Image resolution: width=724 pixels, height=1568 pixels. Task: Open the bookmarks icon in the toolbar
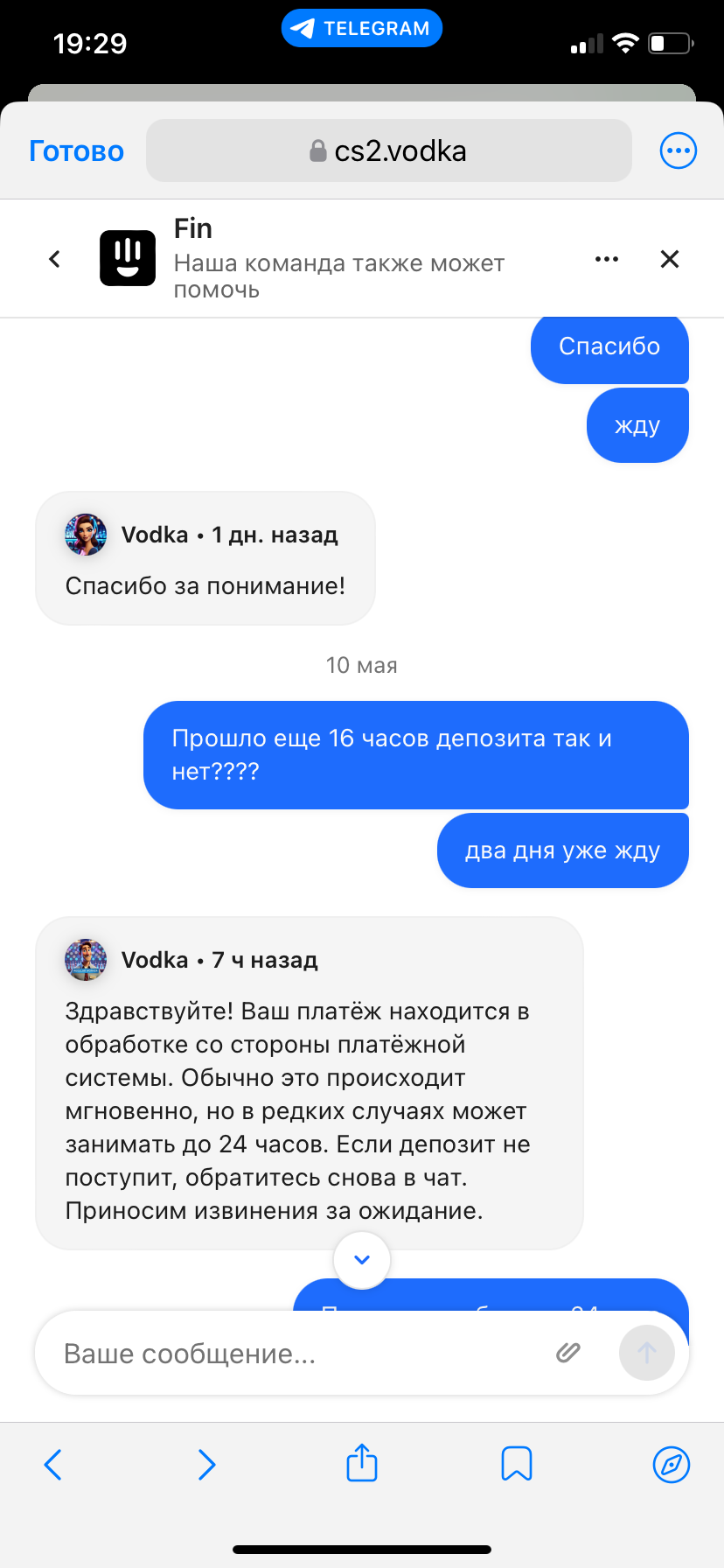pyautogui.click(x=516, y=1464)
